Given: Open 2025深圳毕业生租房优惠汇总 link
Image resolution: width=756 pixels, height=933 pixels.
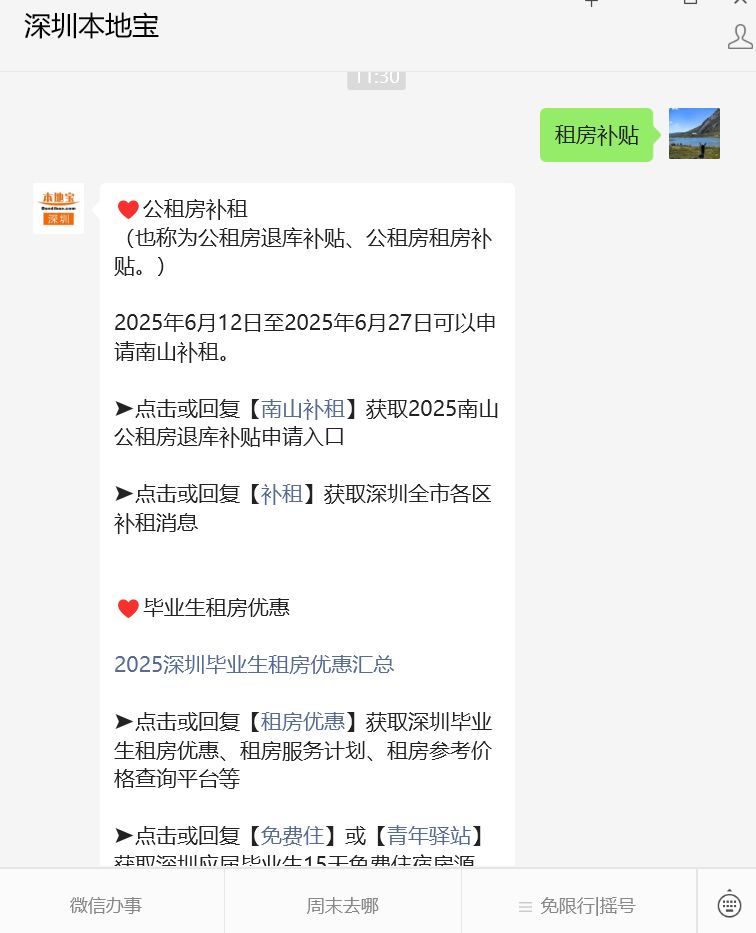Looking at the screenshot, I should click(x=254, y=665).
